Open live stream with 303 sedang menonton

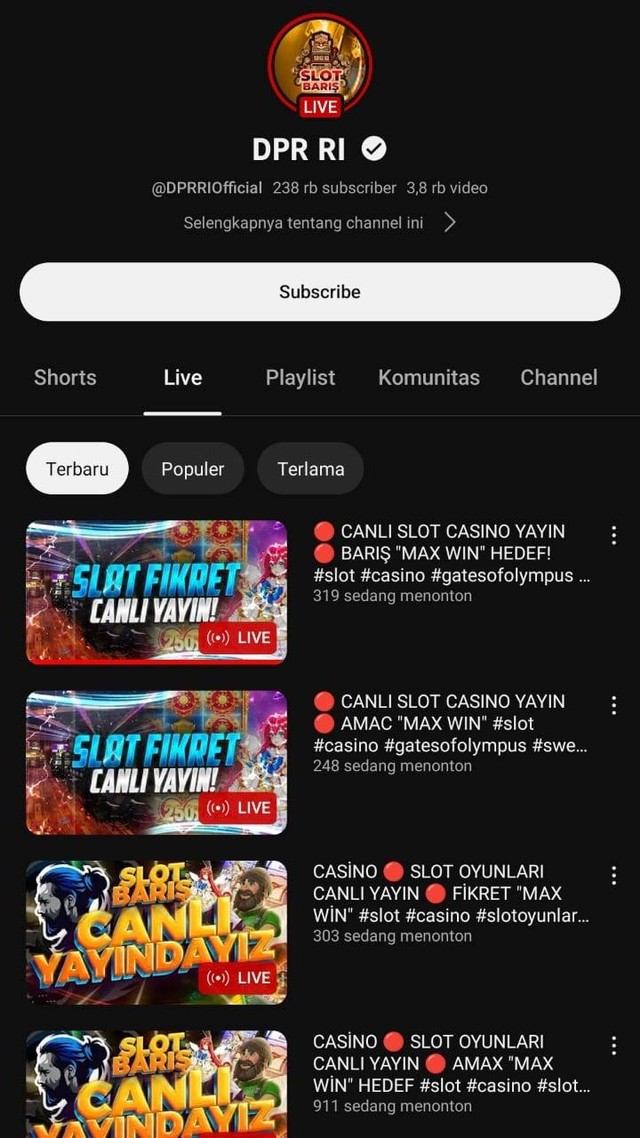[156, 932]
